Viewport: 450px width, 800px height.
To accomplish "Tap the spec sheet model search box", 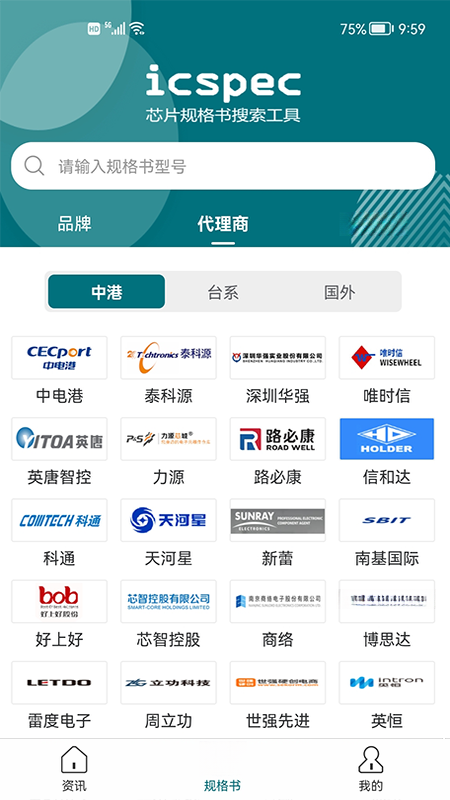I will (x=223, y=166).
